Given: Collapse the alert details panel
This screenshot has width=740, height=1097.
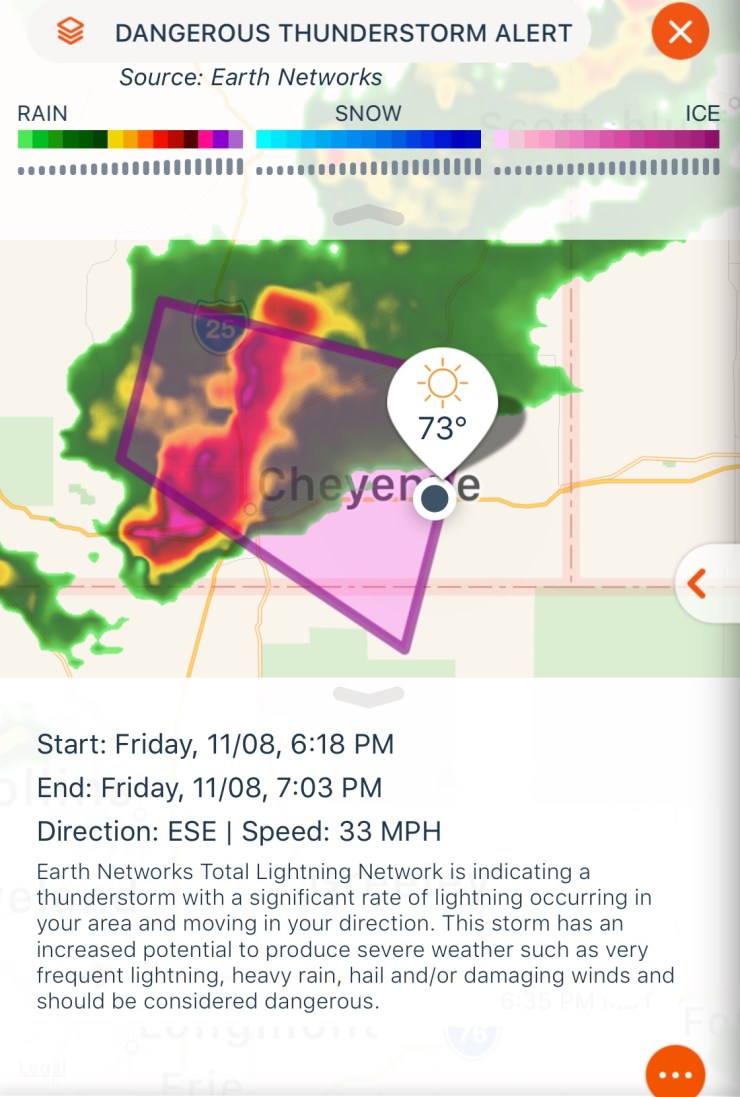Looking at the screenshot, I should 368,695.
